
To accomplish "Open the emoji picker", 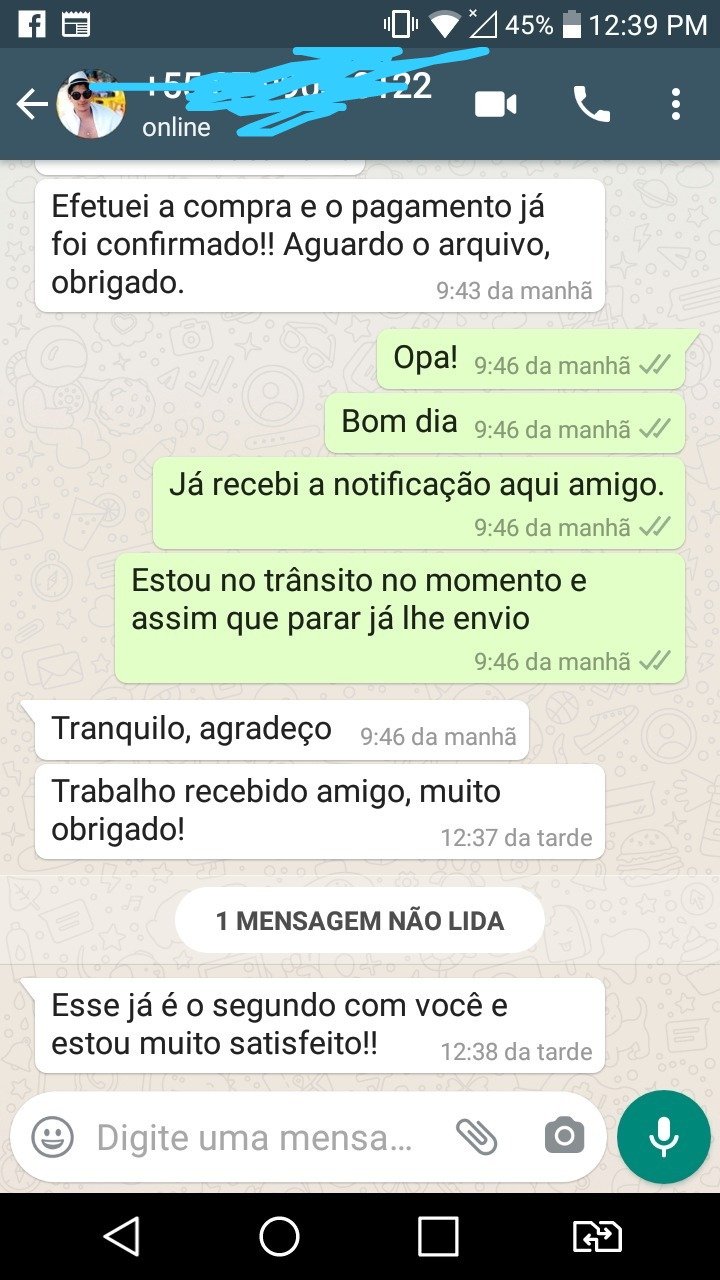I will tap(52, 1137).
